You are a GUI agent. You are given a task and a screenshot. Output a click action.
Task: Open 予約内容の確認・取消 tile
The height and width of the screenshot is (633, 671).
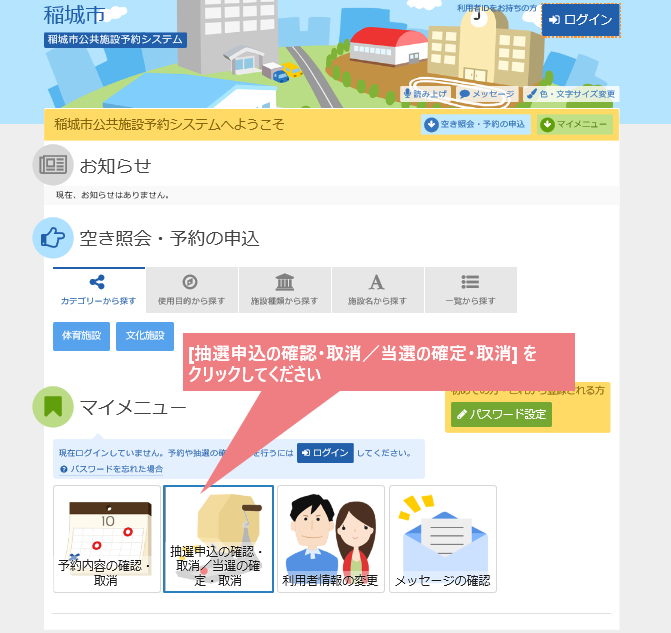(106, 539)
